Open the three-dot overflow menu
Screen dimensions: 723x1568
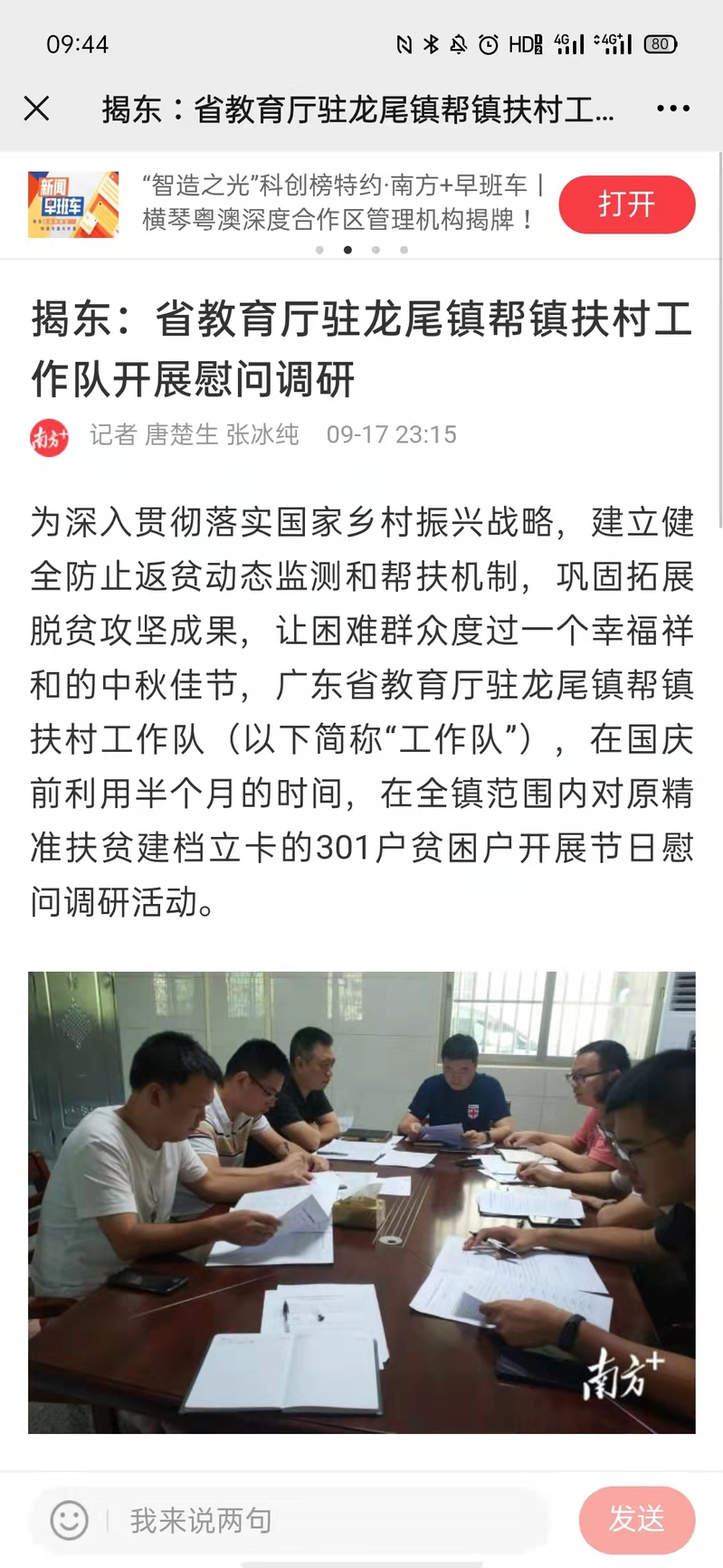pos(672,109)
